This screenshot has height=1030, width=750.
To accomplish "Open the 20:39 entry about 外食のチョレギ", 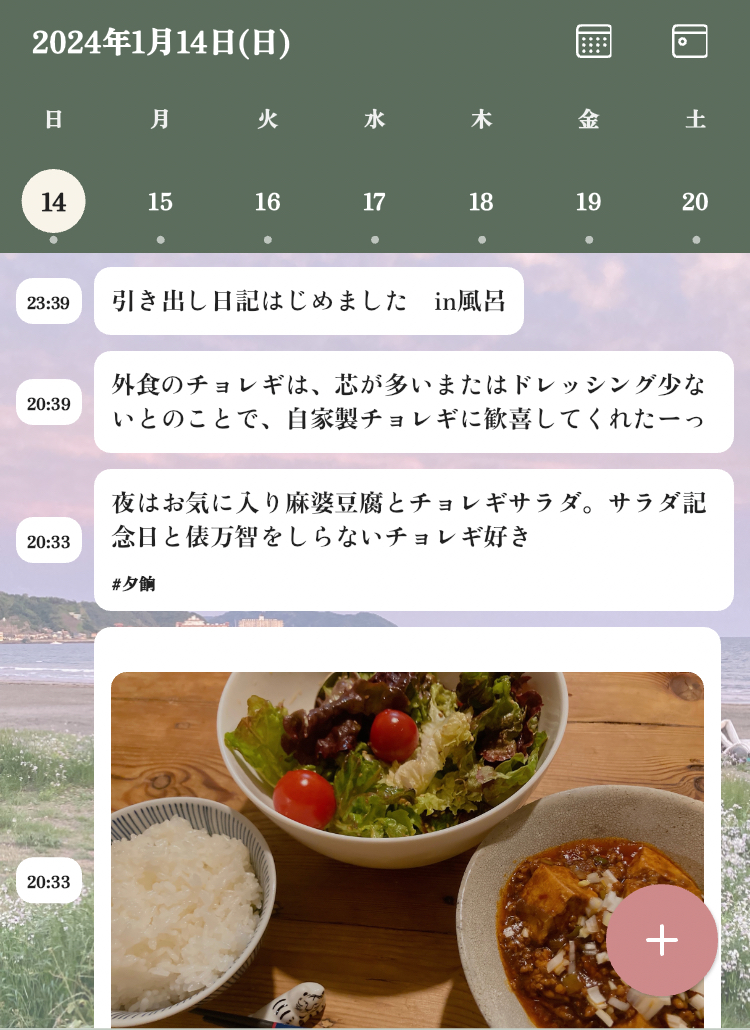I will (413, 402).
